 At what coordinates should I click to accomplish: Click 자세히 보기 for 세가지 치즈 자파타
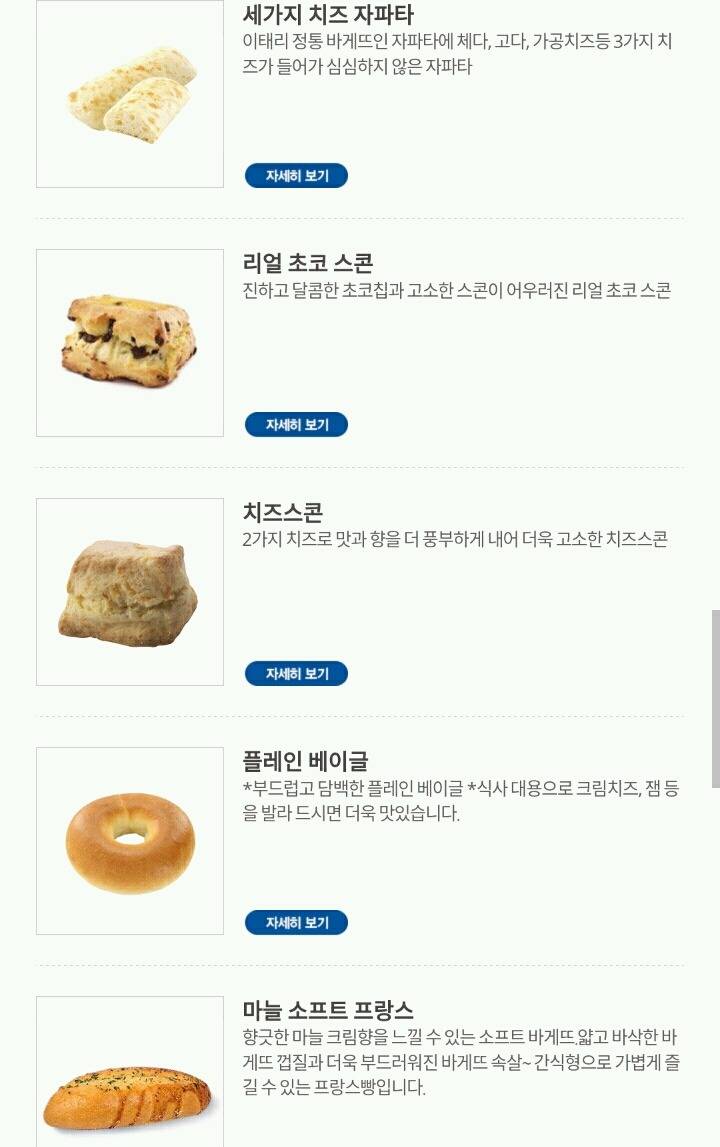[x=295, y=173]
